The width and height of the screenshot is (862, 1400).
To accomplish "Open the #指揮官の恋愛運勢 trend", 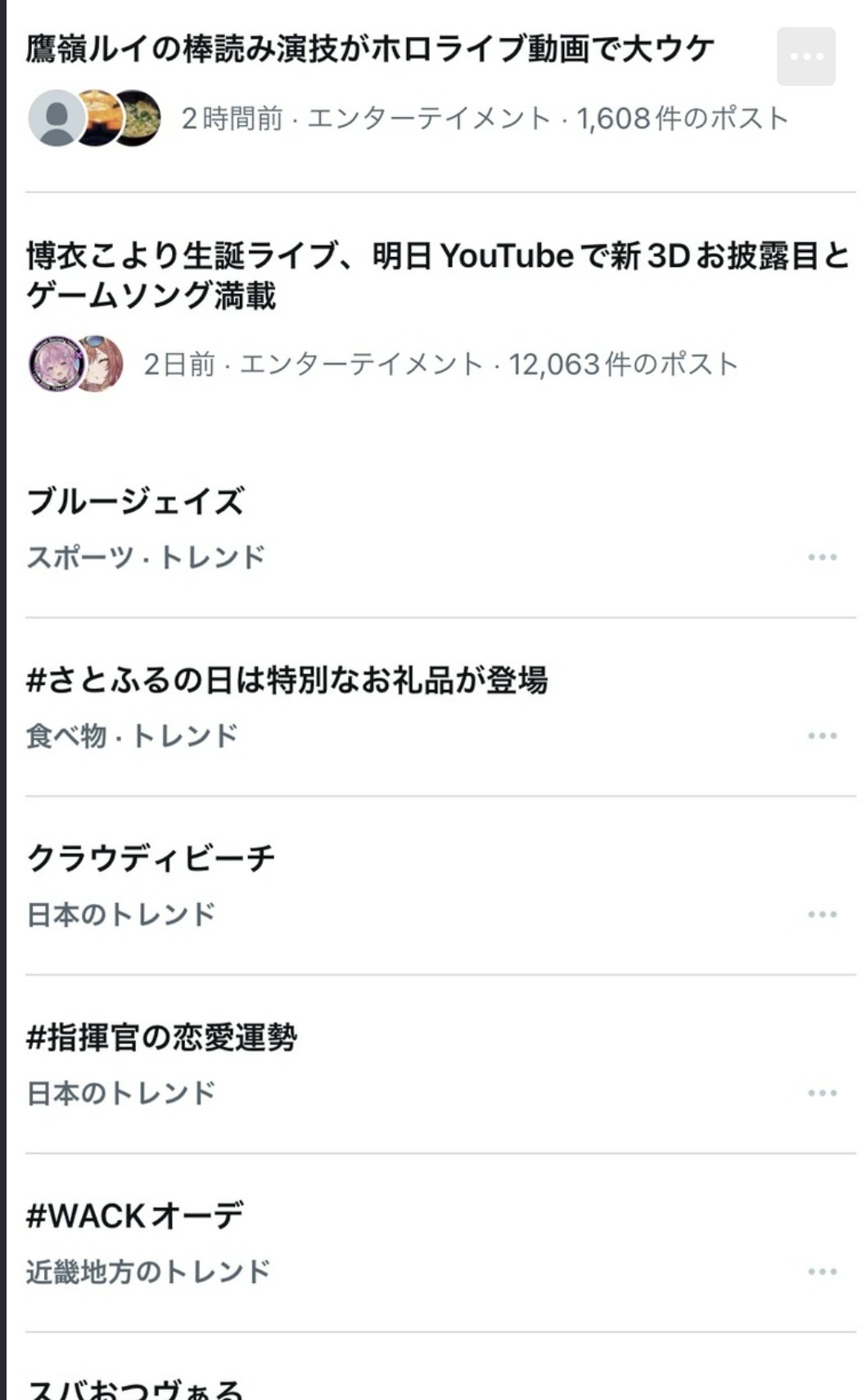I will pyautogui.click(x=162, y=1037).
